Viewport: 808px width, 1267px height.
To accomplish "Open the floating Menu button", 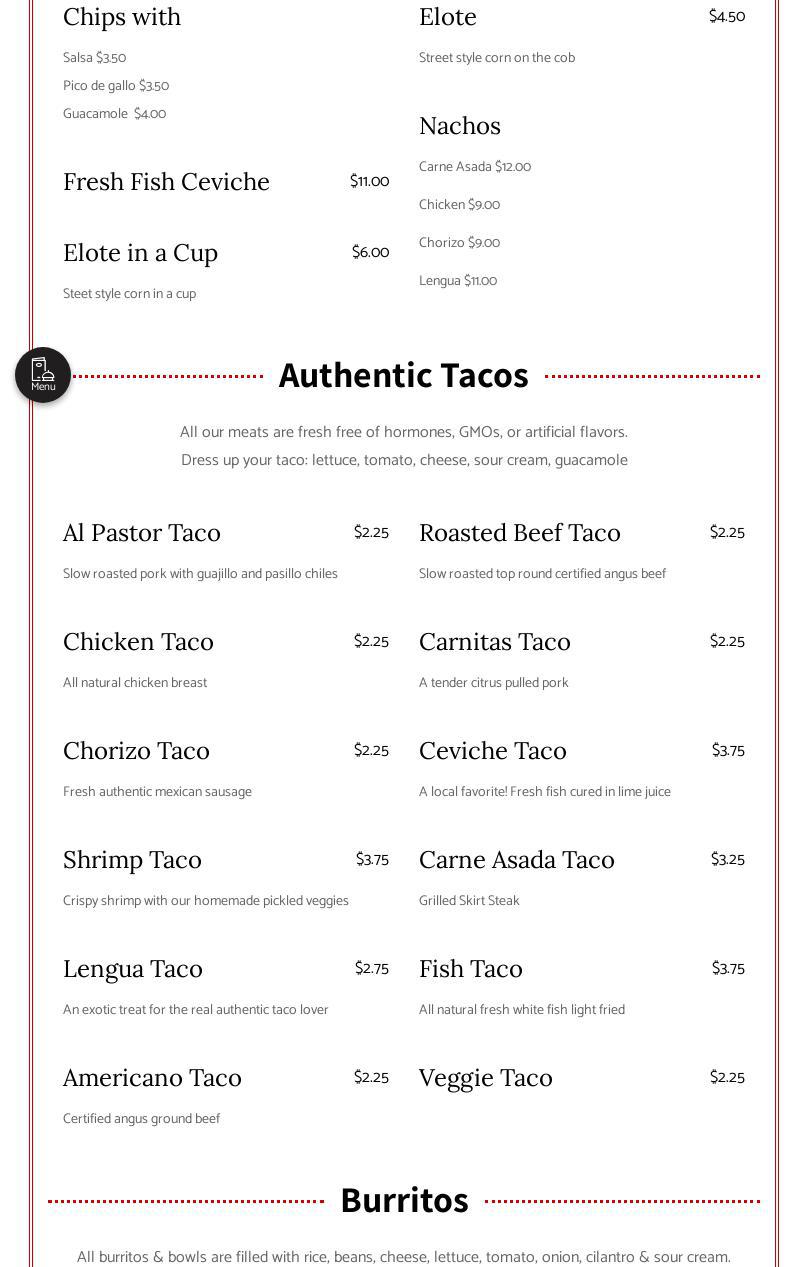I will [43, 375].
